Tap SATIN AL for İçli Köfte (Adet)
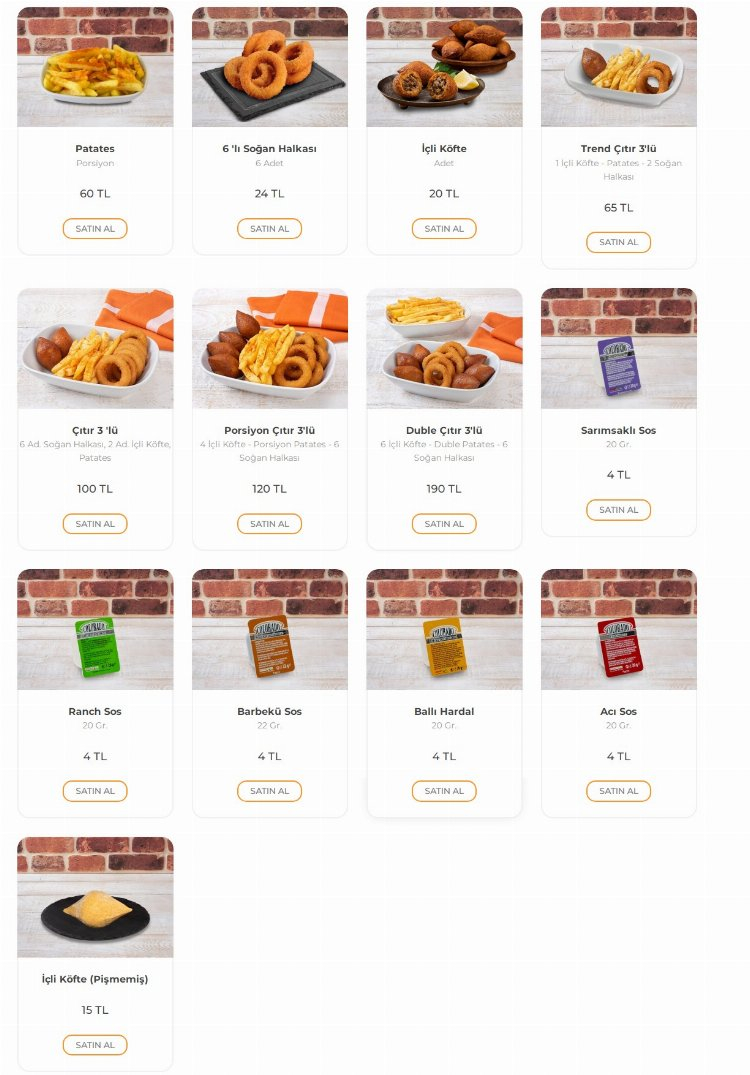 pos(444,229)
